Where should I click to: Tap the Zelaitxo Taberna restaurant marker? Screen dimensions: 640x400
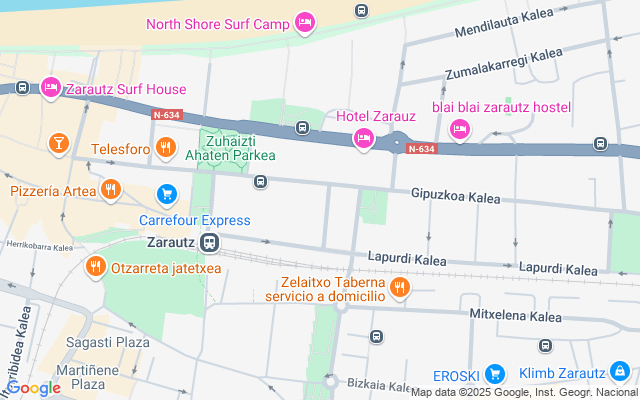pyautogui.click(x=400, y=288)
